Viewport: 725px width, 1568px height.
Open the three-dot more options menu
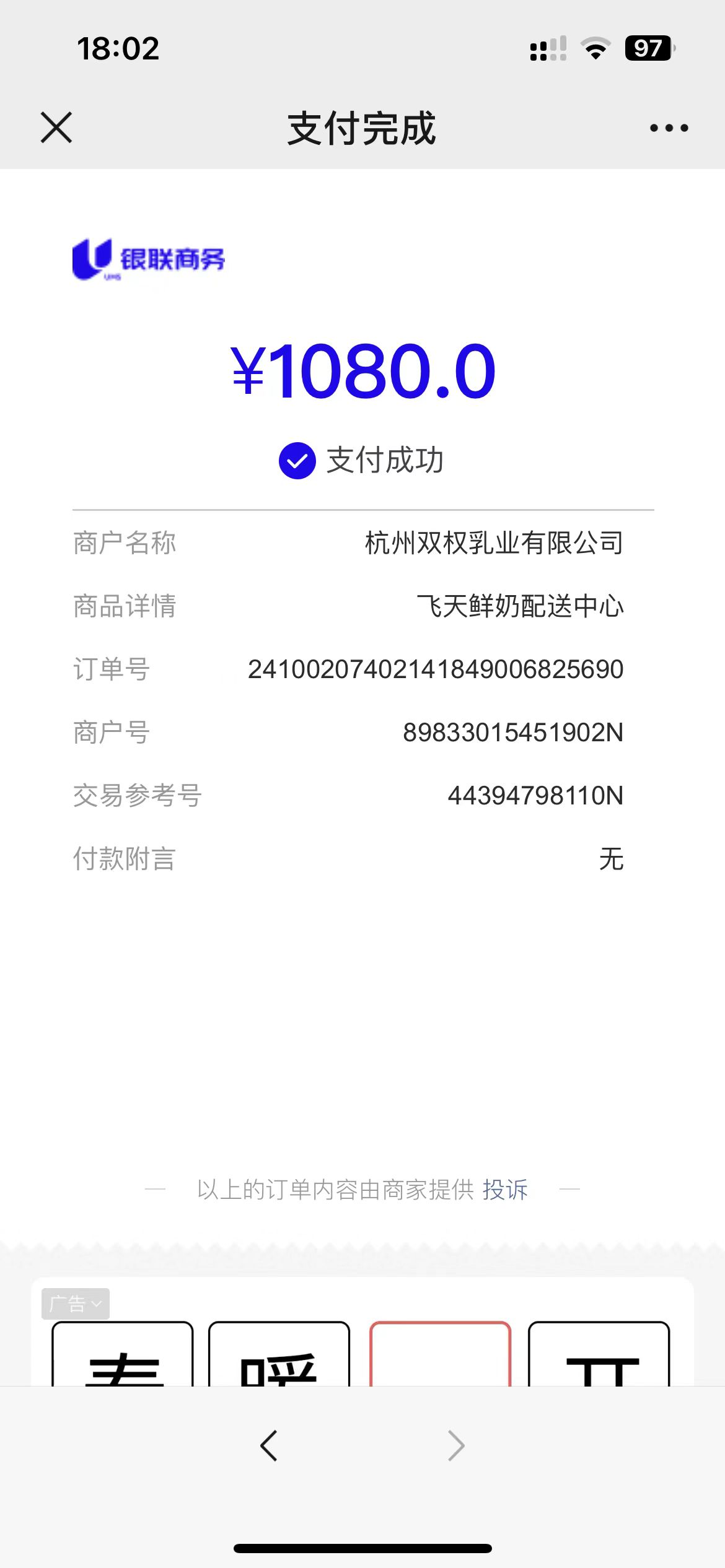669,128
